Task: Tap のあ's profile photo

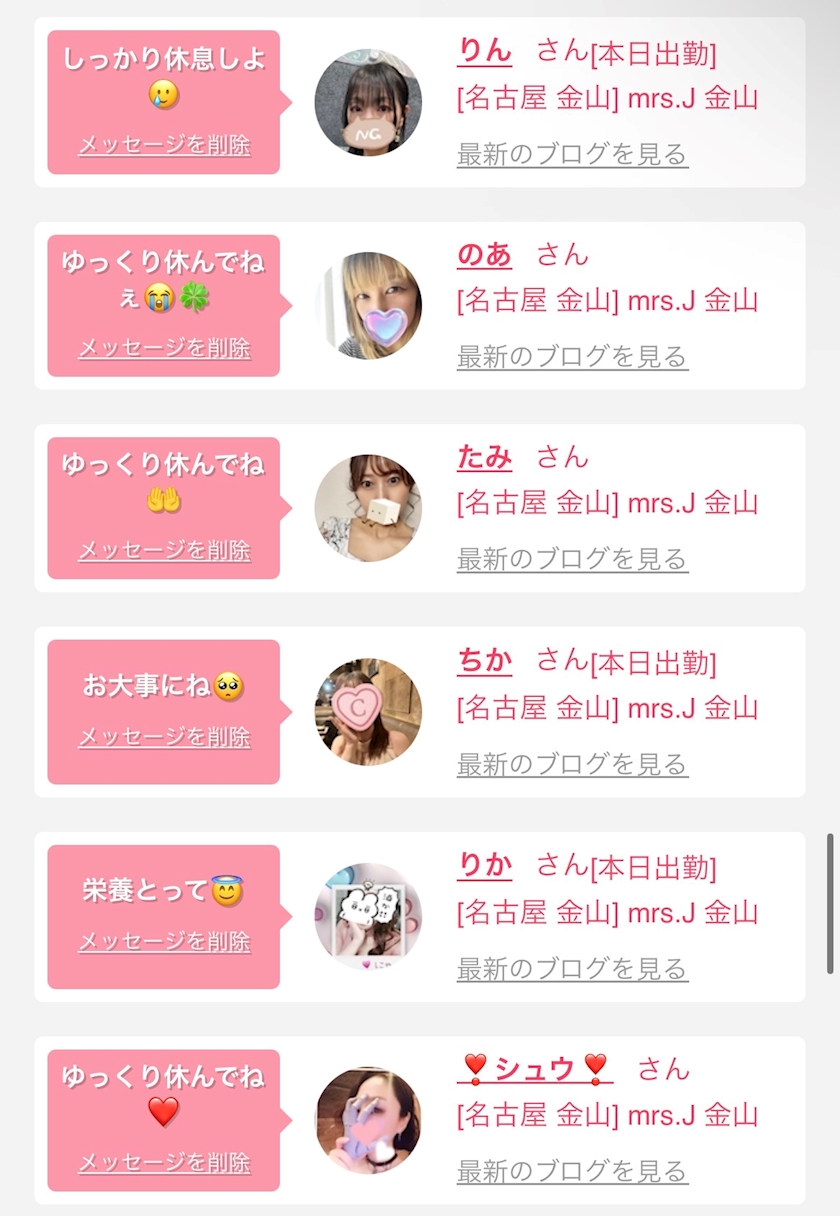Action: pyautogui.click(x=368, y=305)
